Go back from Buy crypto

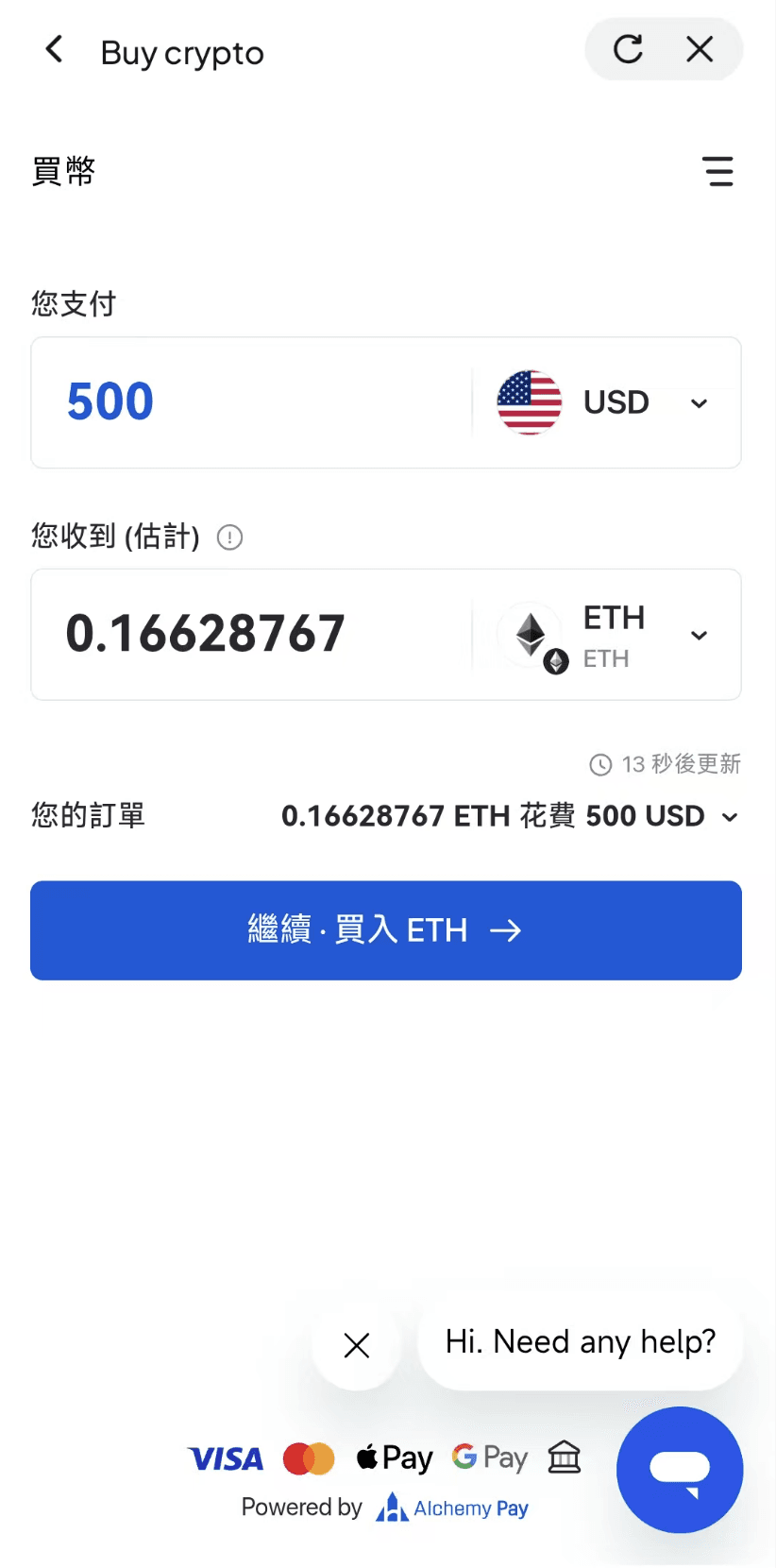point(55,50)
